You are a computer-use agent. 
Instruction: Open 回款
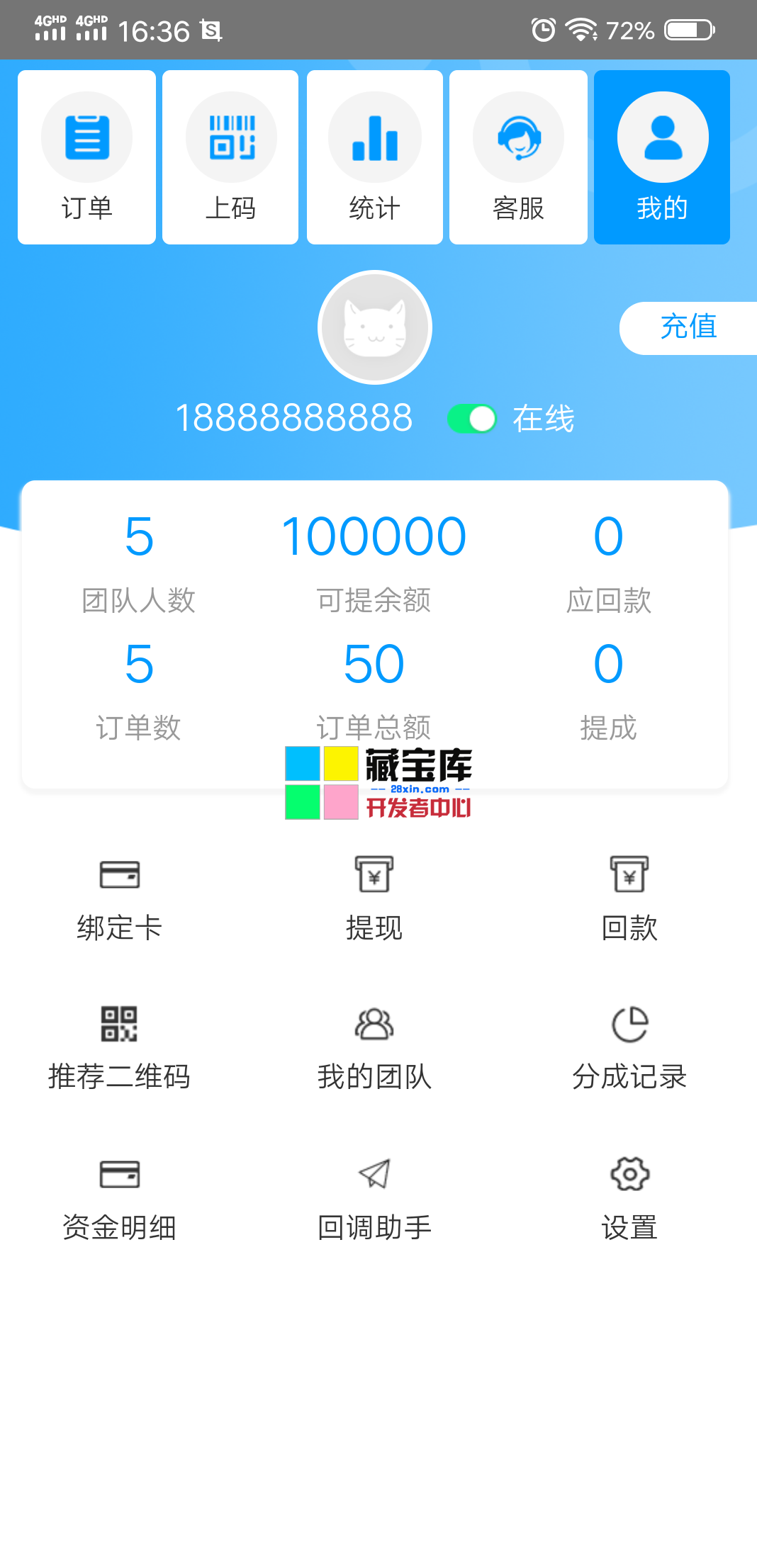tap(629, 898)
